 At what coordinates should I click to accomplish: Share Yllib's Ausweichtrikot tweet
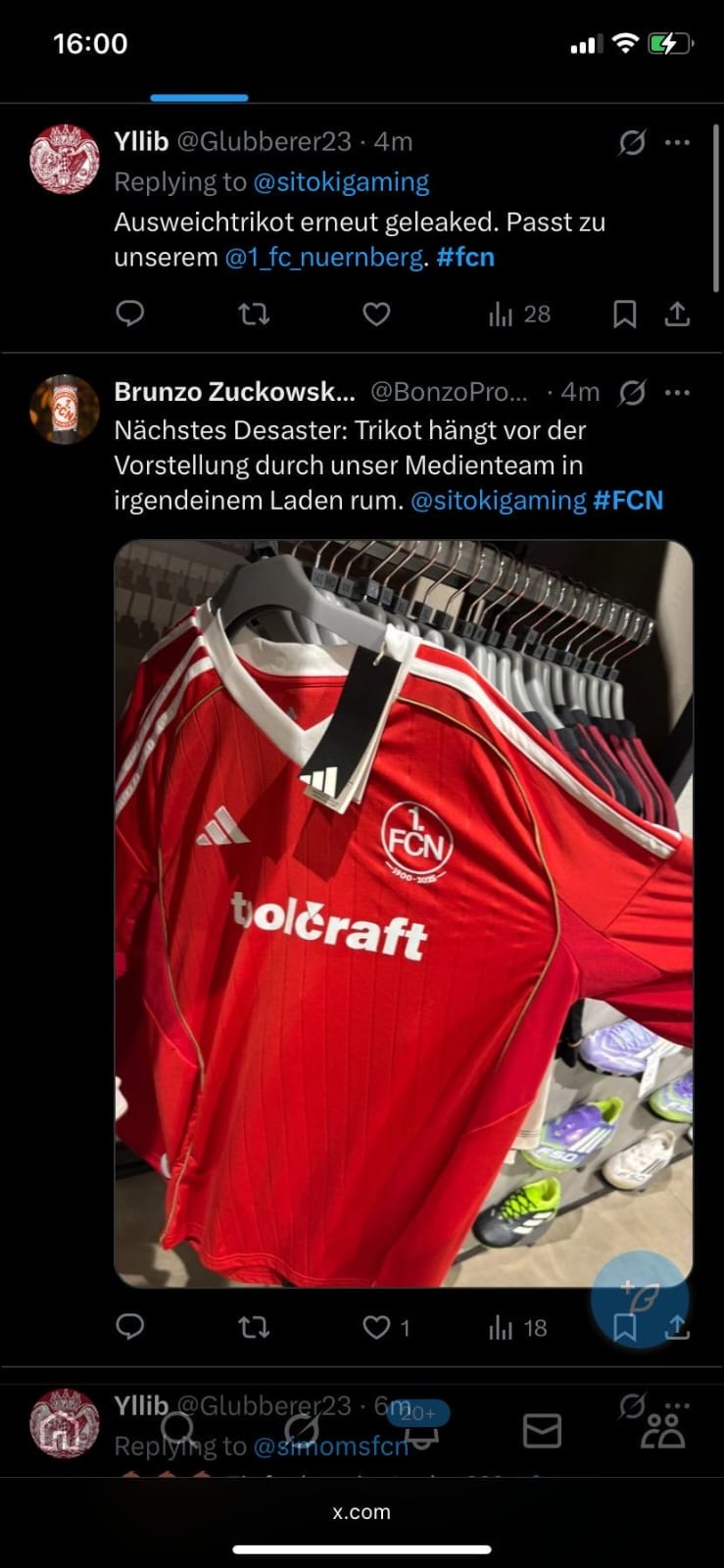677,314
